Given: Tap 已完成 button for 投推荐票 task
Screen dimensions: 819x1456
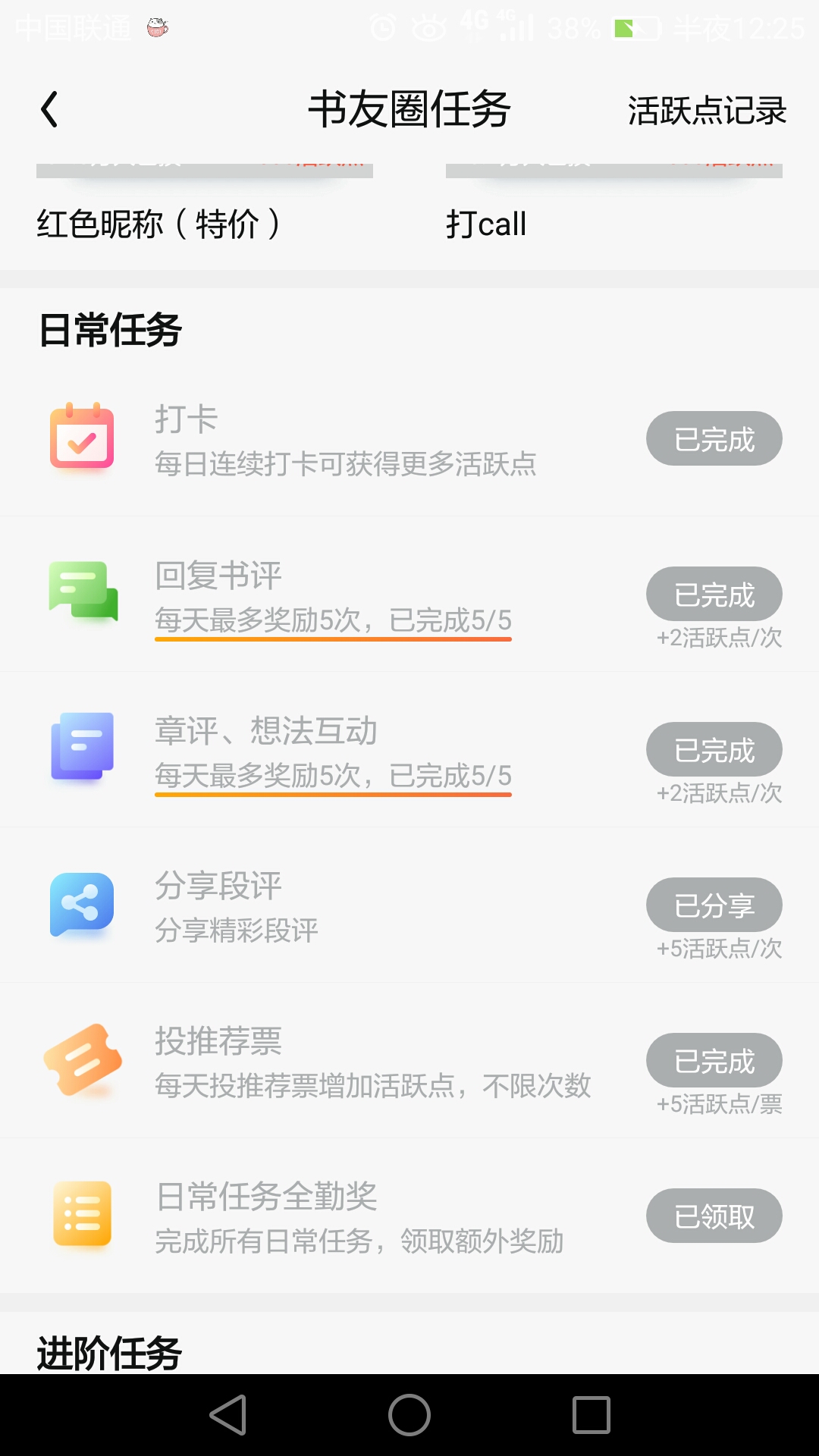Looking at the screenshot, I should pyautogui.click(x=714, y=1060).
